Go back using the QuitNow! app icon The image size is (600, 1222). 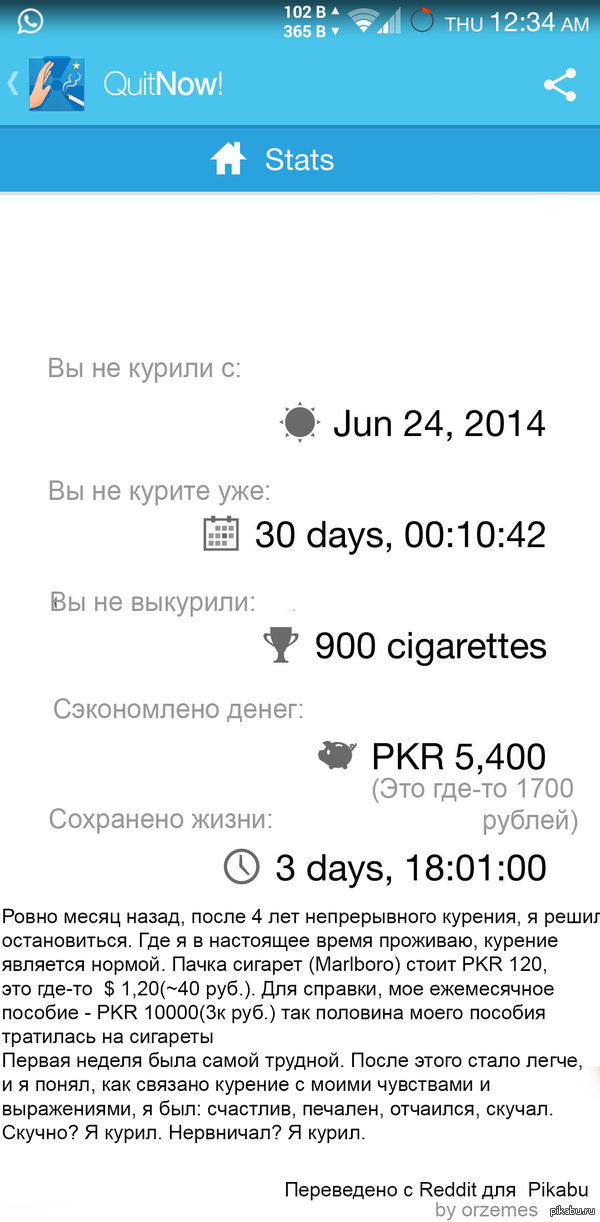coord(55,84)
